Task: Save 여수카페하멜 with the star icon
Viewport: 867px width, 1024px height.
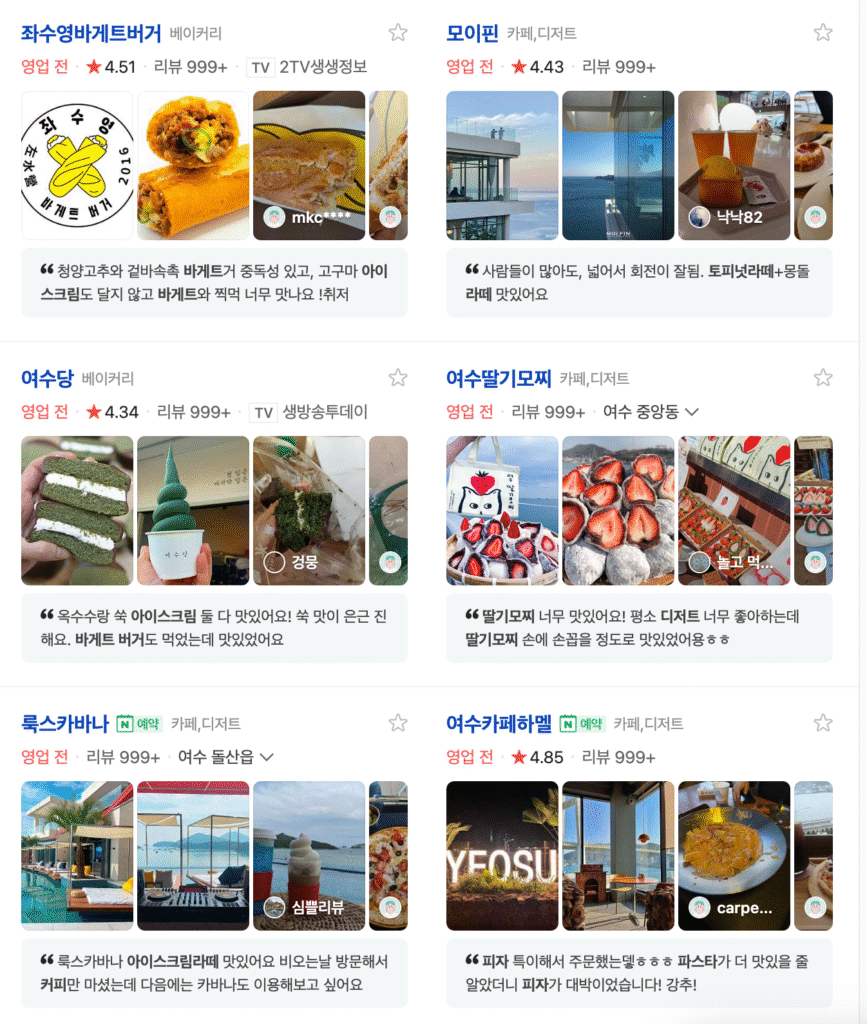Action: pos(823,723)
